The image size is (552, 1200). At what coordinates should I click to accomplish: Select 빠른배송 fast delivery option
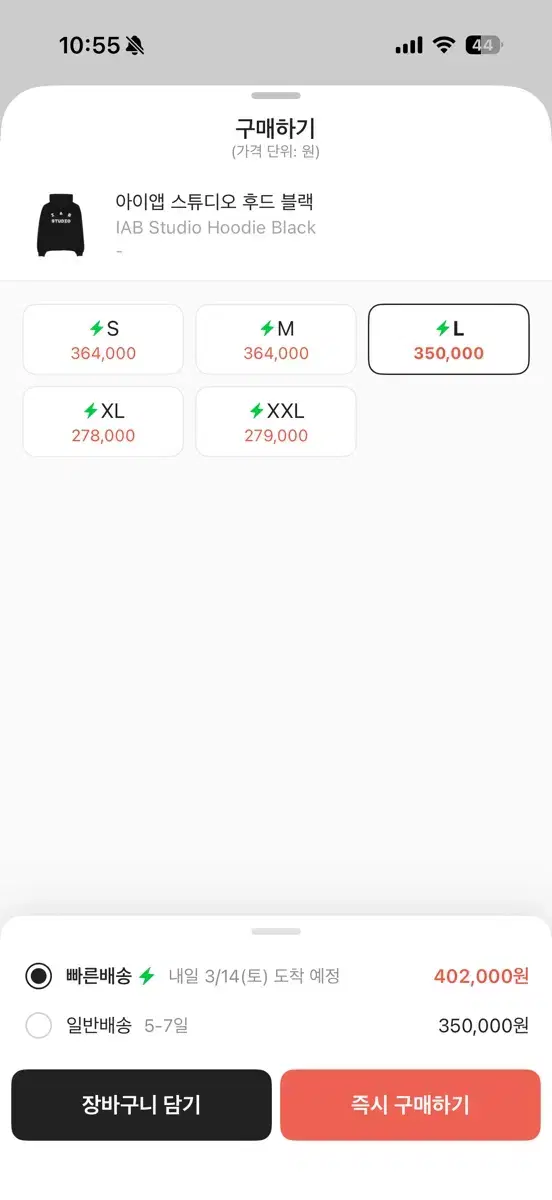[277, 976]
